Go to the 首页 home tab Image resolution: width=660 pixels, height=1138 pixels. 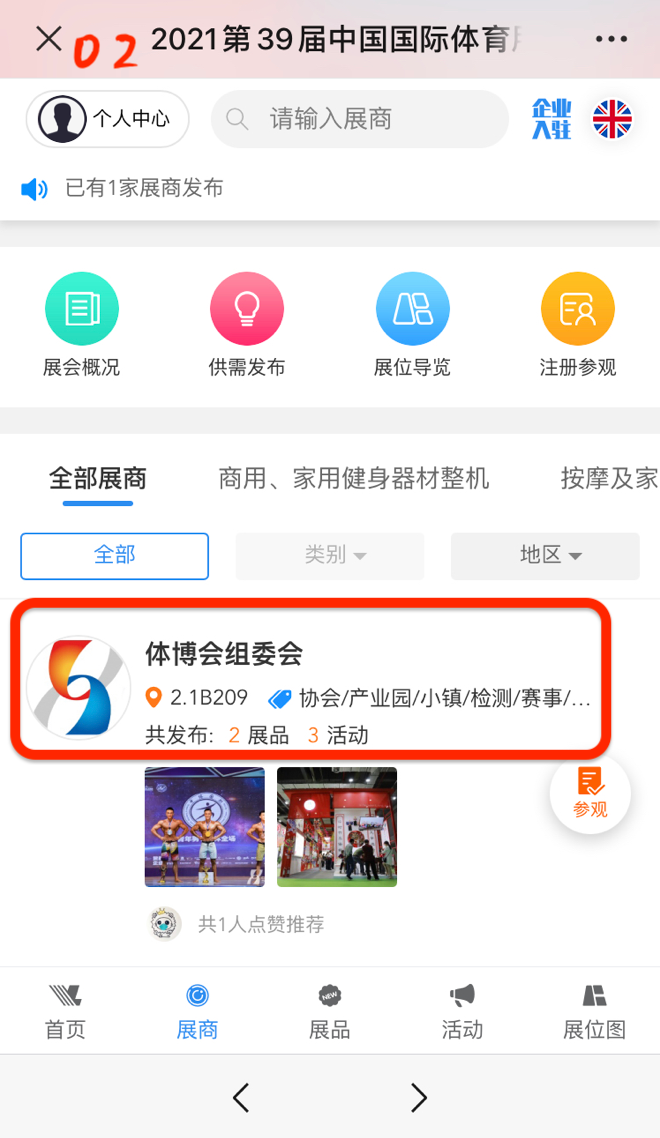click(x=66, y=1011)
